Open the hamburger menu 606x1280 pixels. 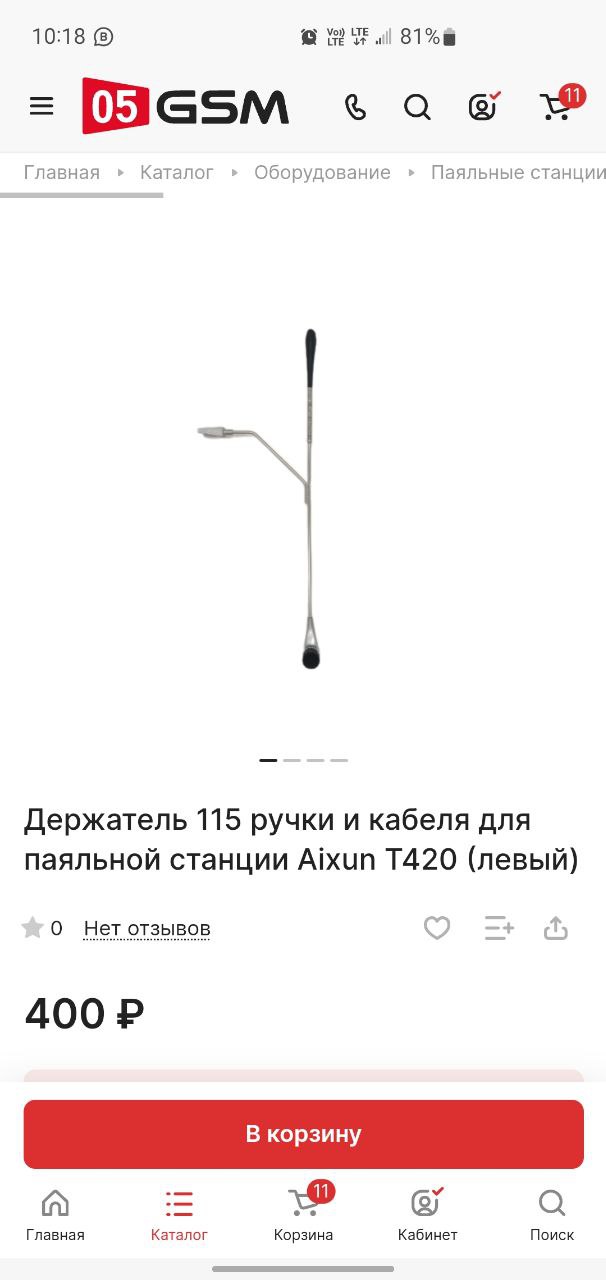[x=42, y=106]
